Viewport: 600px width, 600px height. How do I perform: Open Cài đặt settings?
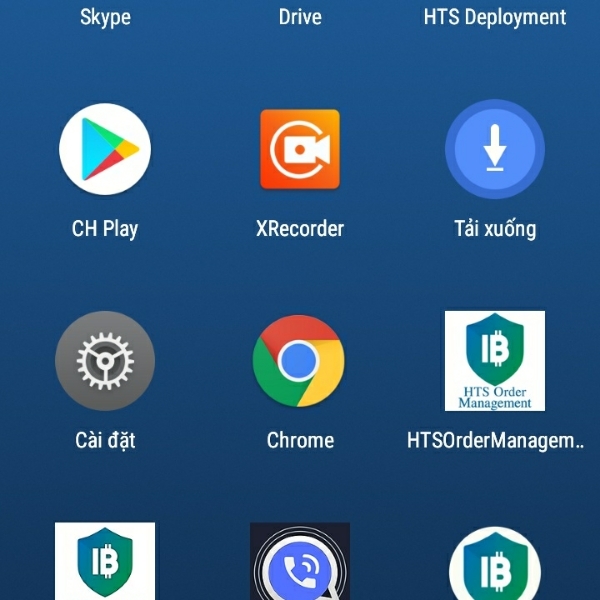[x=105, y=361]
